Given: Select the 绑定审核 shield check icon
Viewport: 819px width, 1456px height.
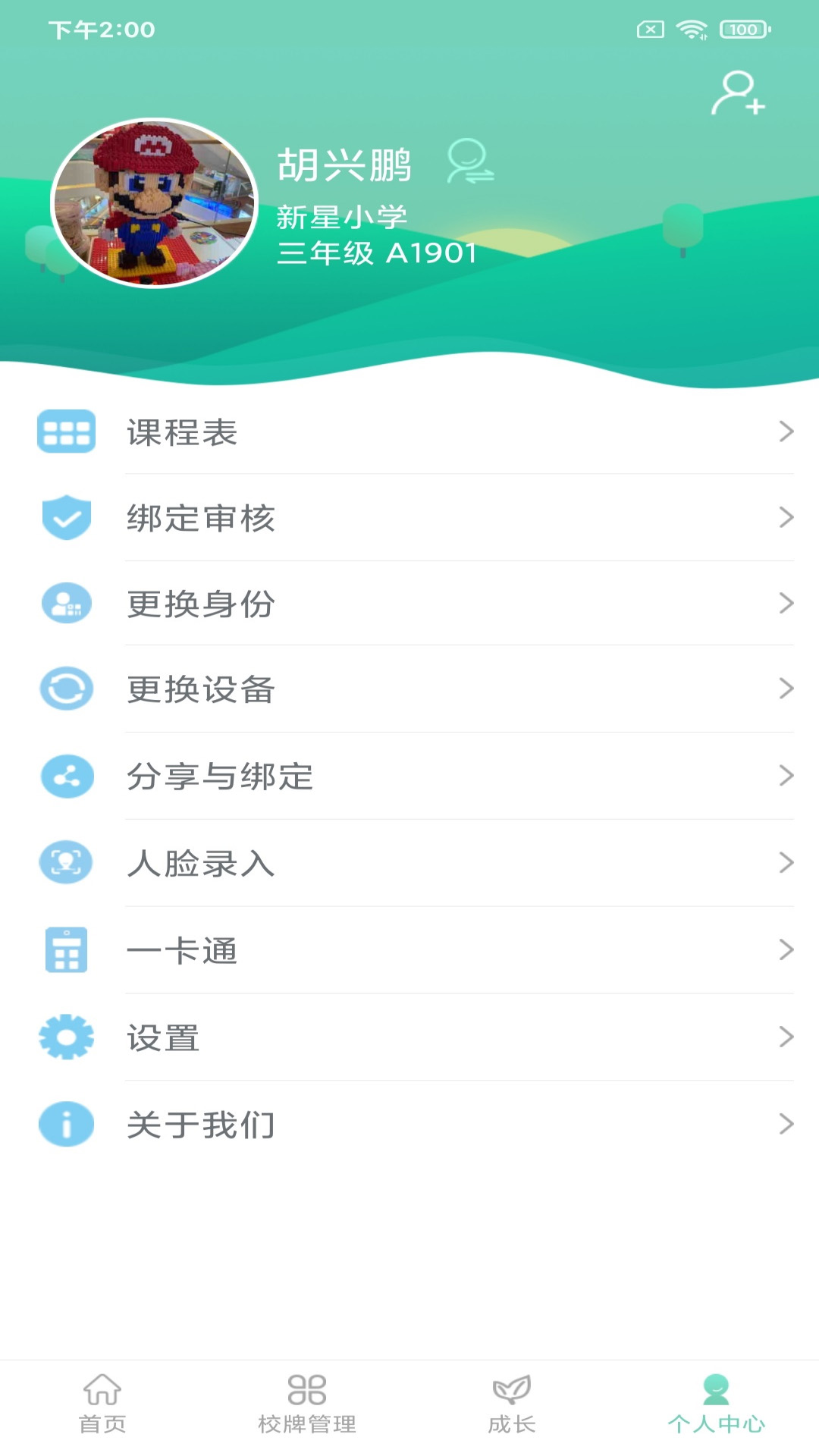Looking at the screenshot, I should tap(67, 518).
